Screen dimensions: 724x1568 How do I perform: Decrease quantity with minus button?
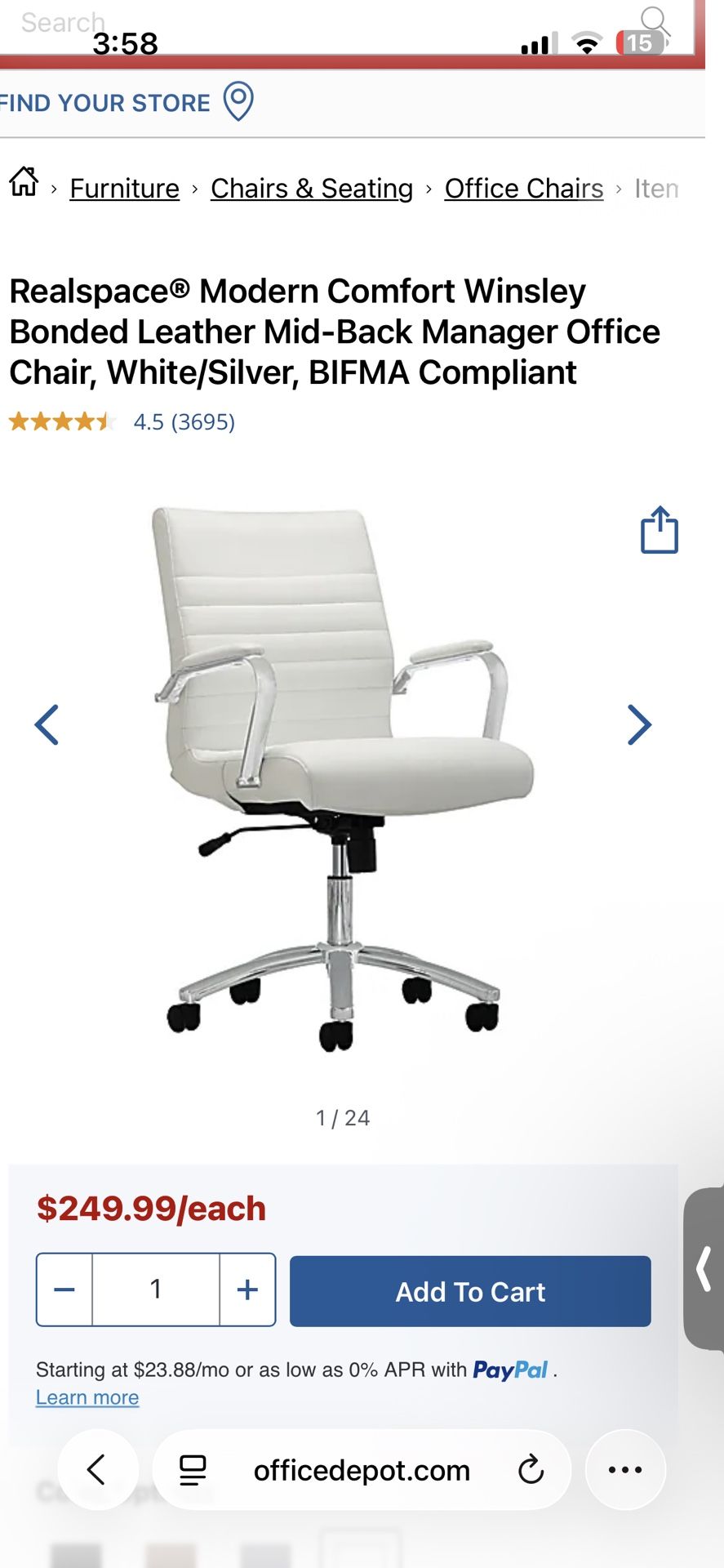64,1290
